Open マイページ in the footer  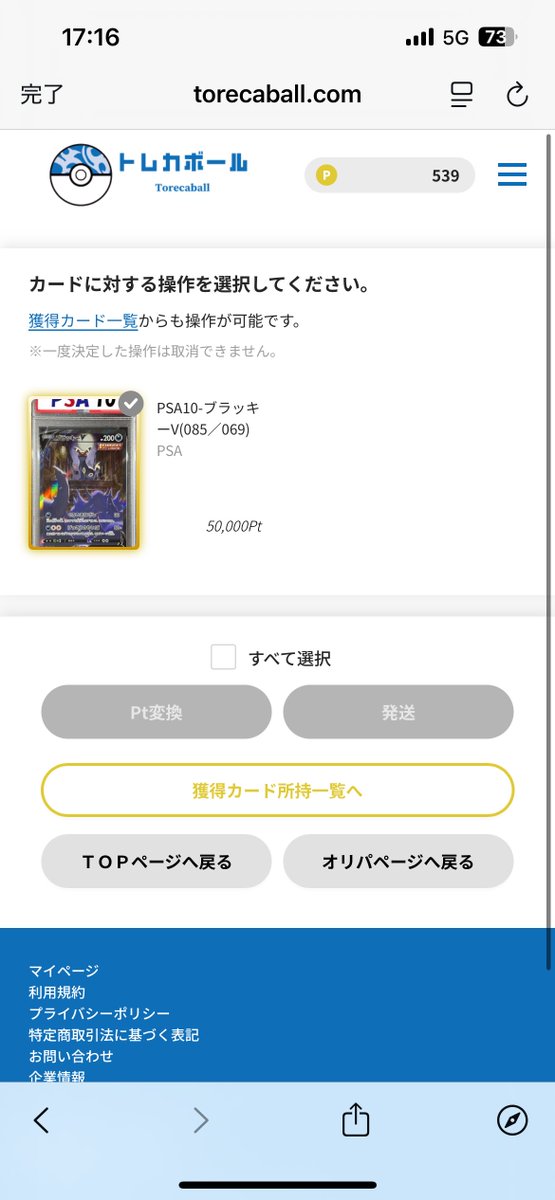tap(63, 970)
